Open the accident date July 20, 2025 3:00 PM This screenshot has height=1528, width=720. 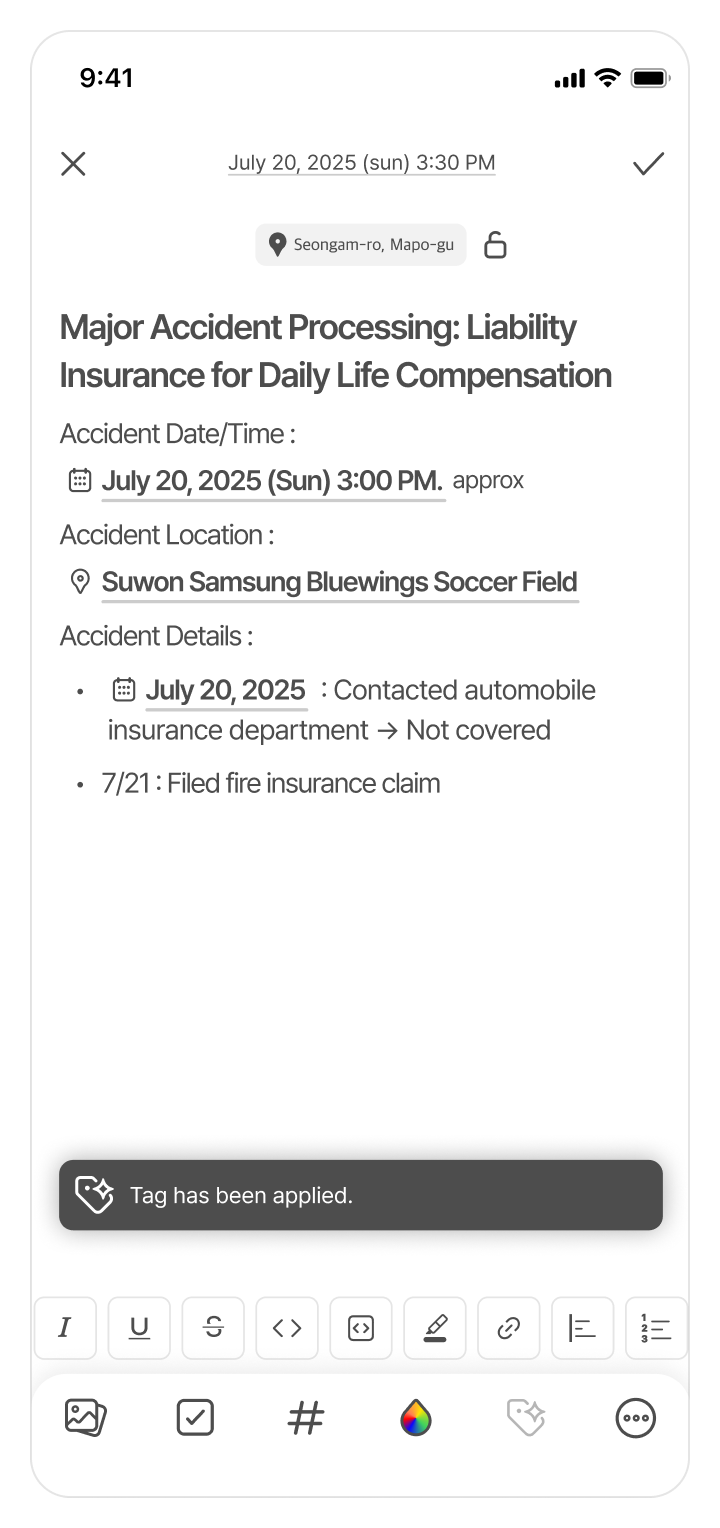(x=272, y=481)
